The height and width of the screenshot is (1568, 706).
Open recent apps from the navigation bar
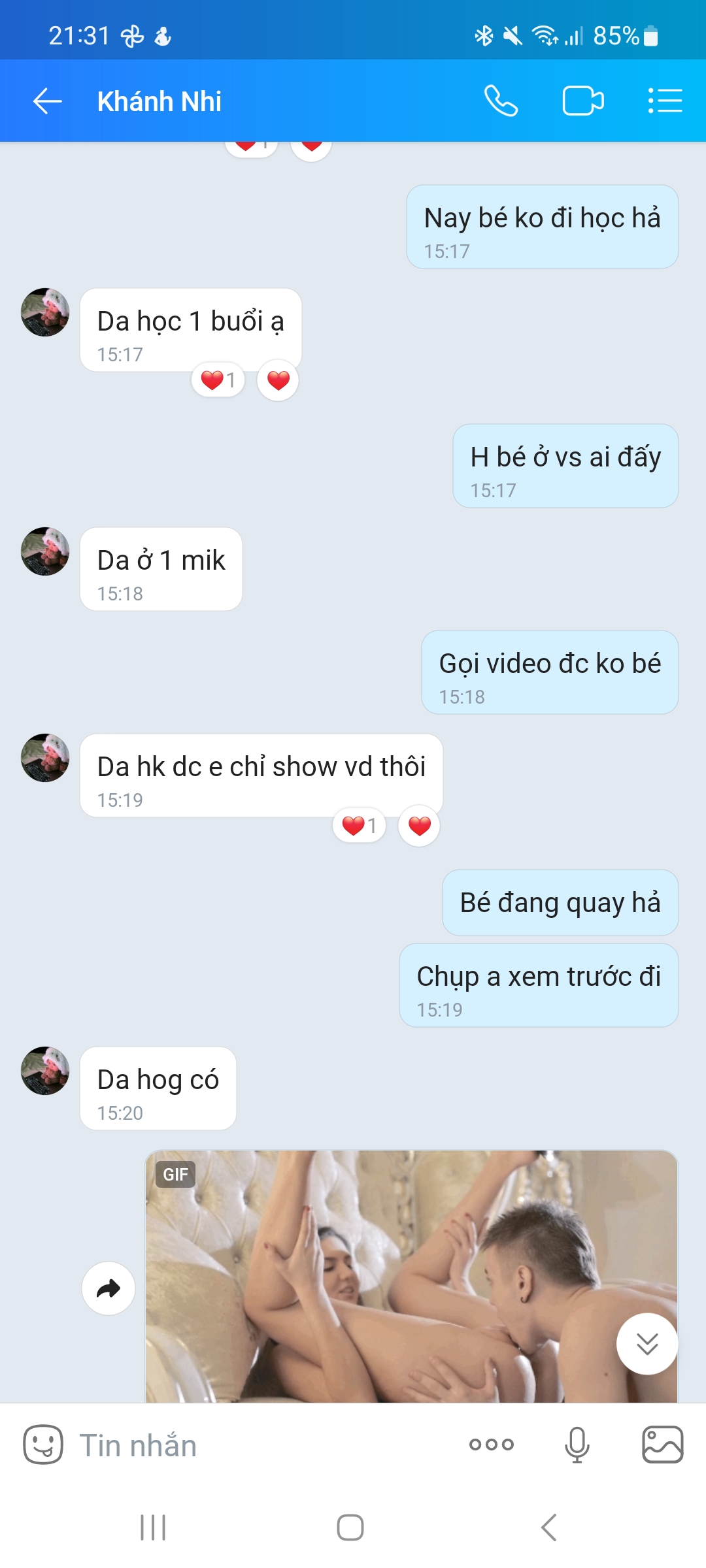coord(153,1527)
